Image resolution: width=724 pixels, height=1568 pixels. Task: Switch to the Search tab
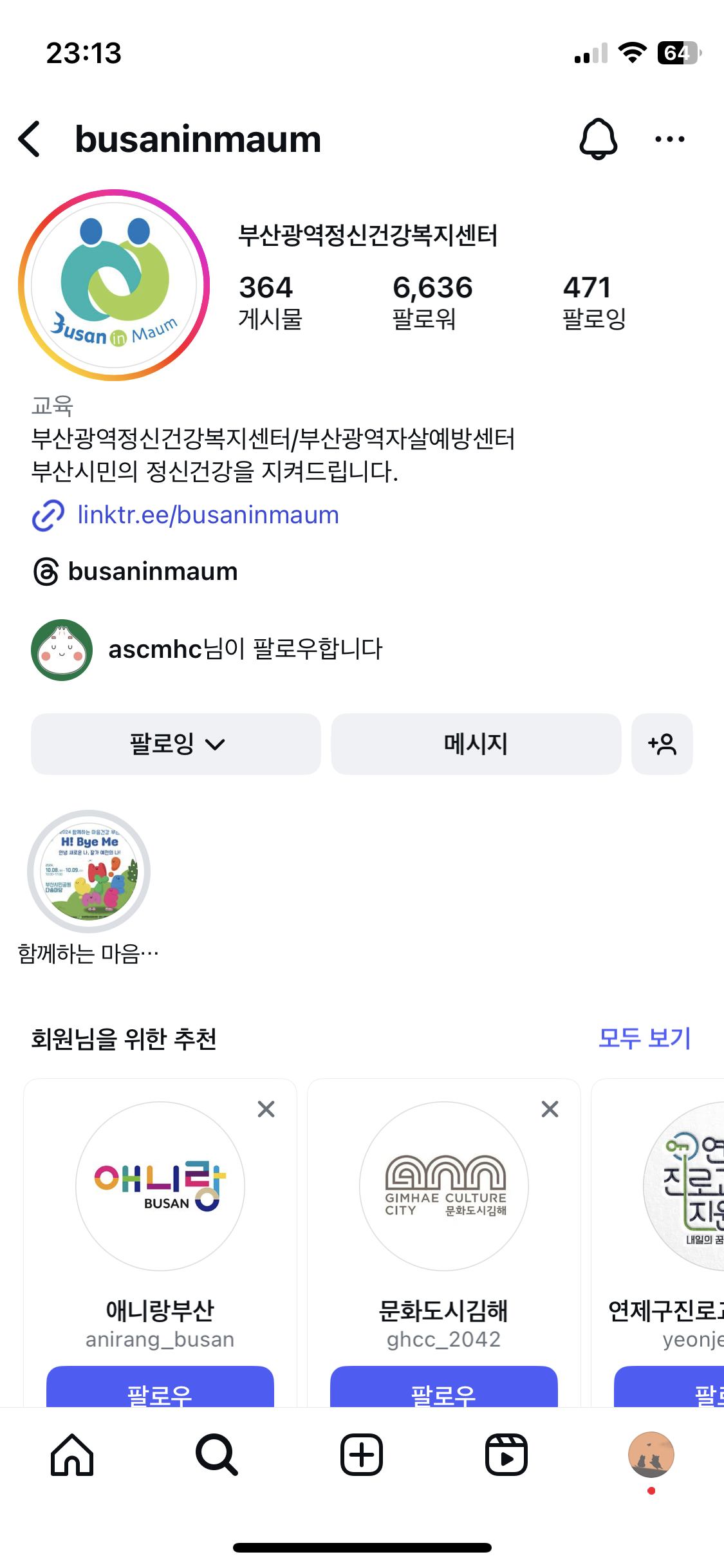[217, 1455]
